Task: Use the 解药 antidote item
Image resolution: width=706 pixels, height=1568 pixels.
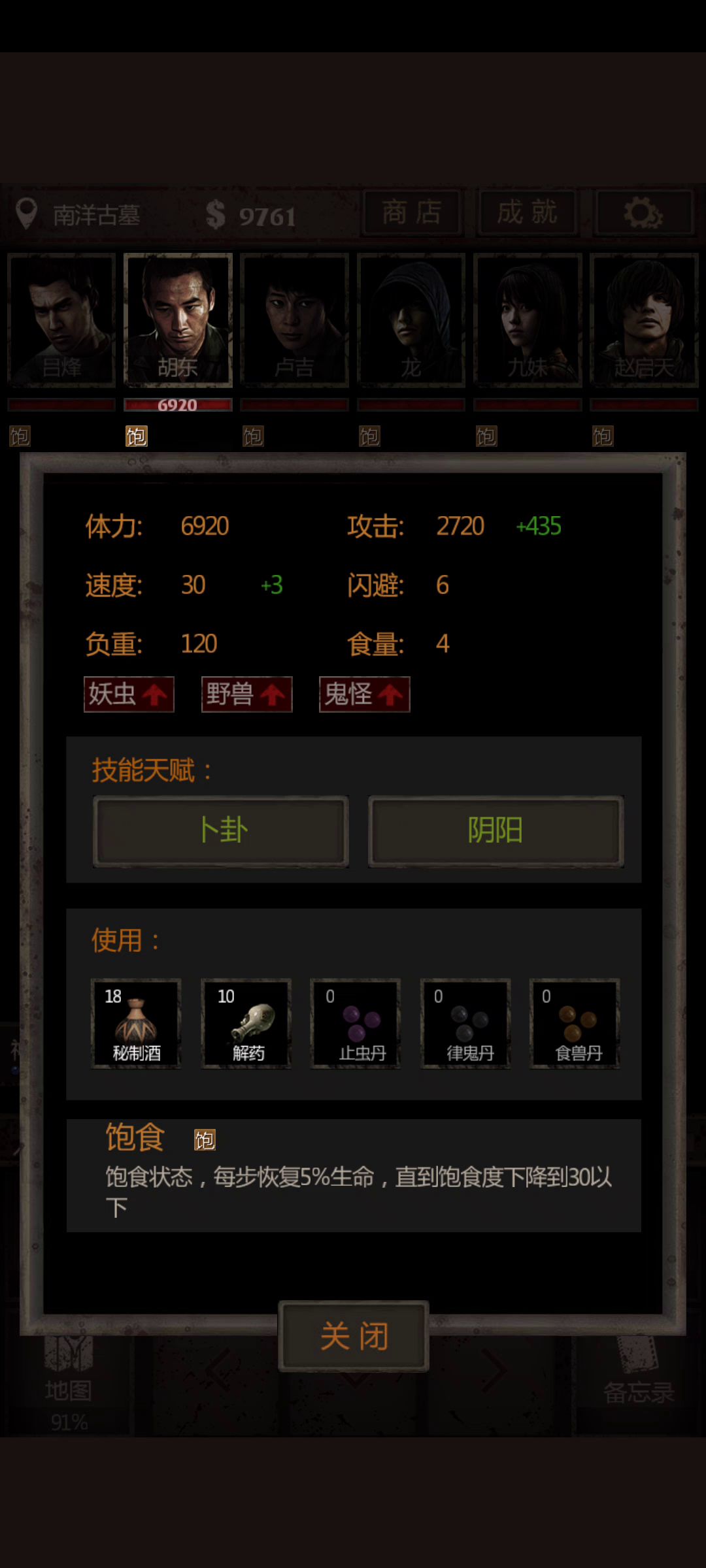Action: [246, 1023]
